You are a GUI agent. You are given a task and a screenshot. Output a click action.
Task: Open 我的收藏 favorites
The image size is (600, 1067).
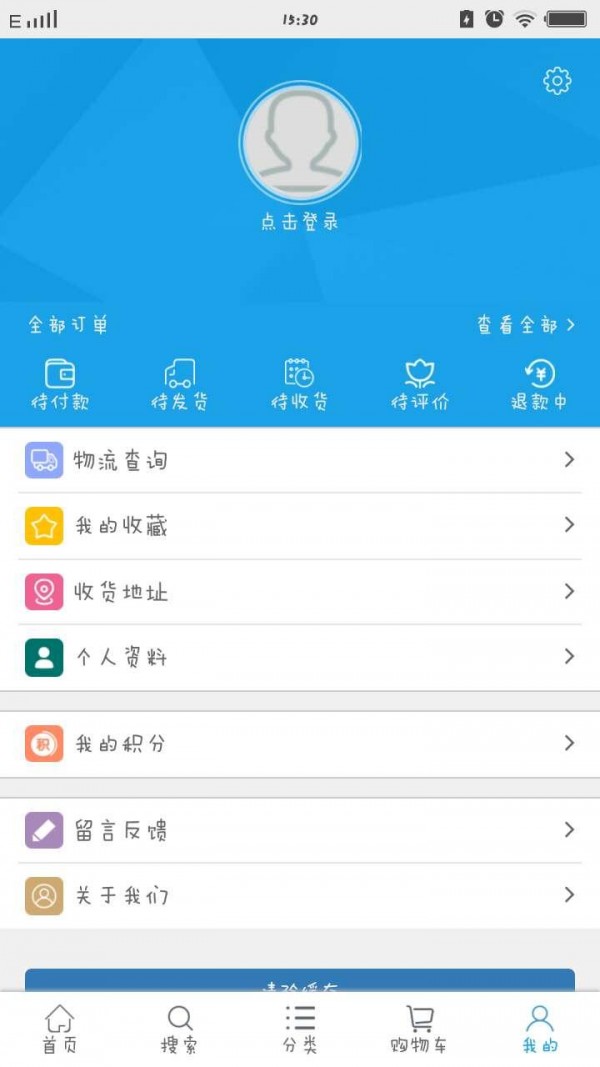300,526
